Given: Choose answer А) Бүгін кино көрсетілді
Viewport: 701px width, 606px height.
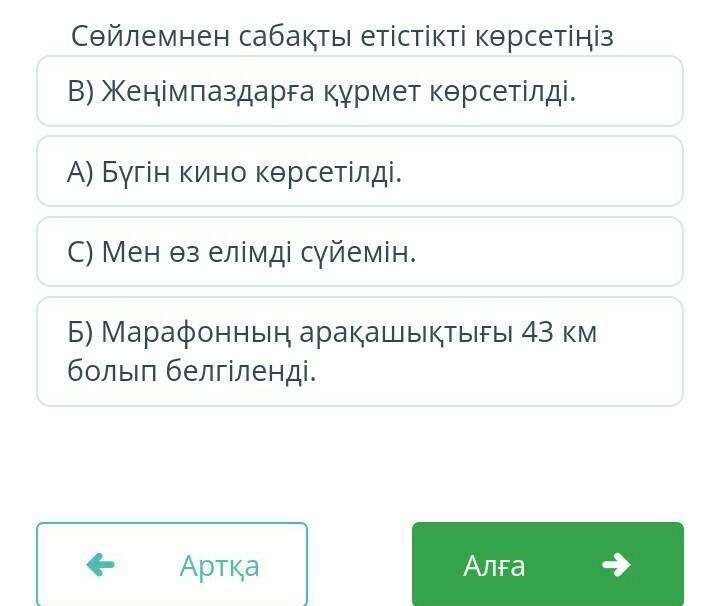Looking at the screenshot, I should pos(360,172).
